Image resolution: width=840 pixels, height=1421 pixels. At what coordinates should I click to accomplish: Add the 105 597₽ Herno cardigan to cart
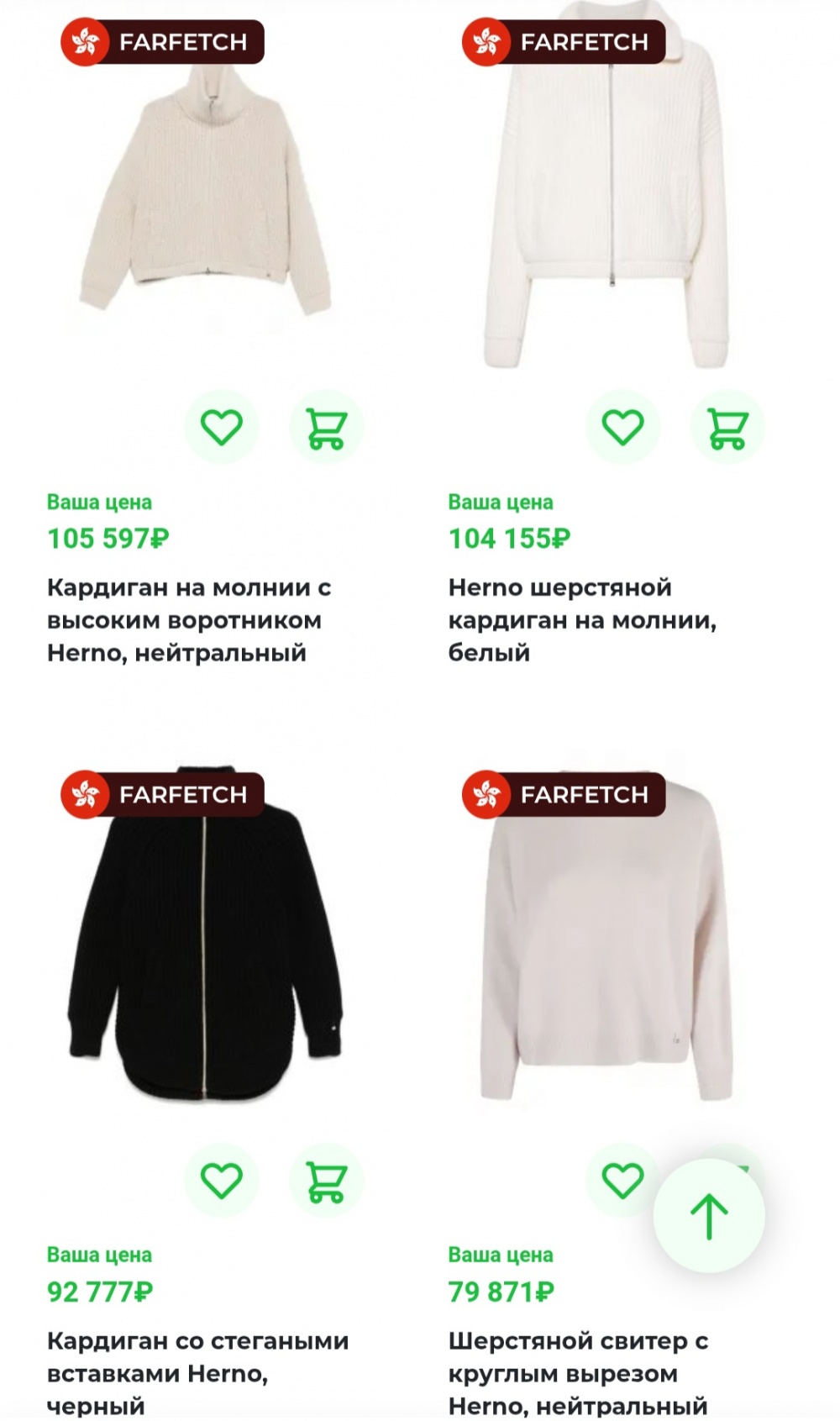tap(326, 427)
